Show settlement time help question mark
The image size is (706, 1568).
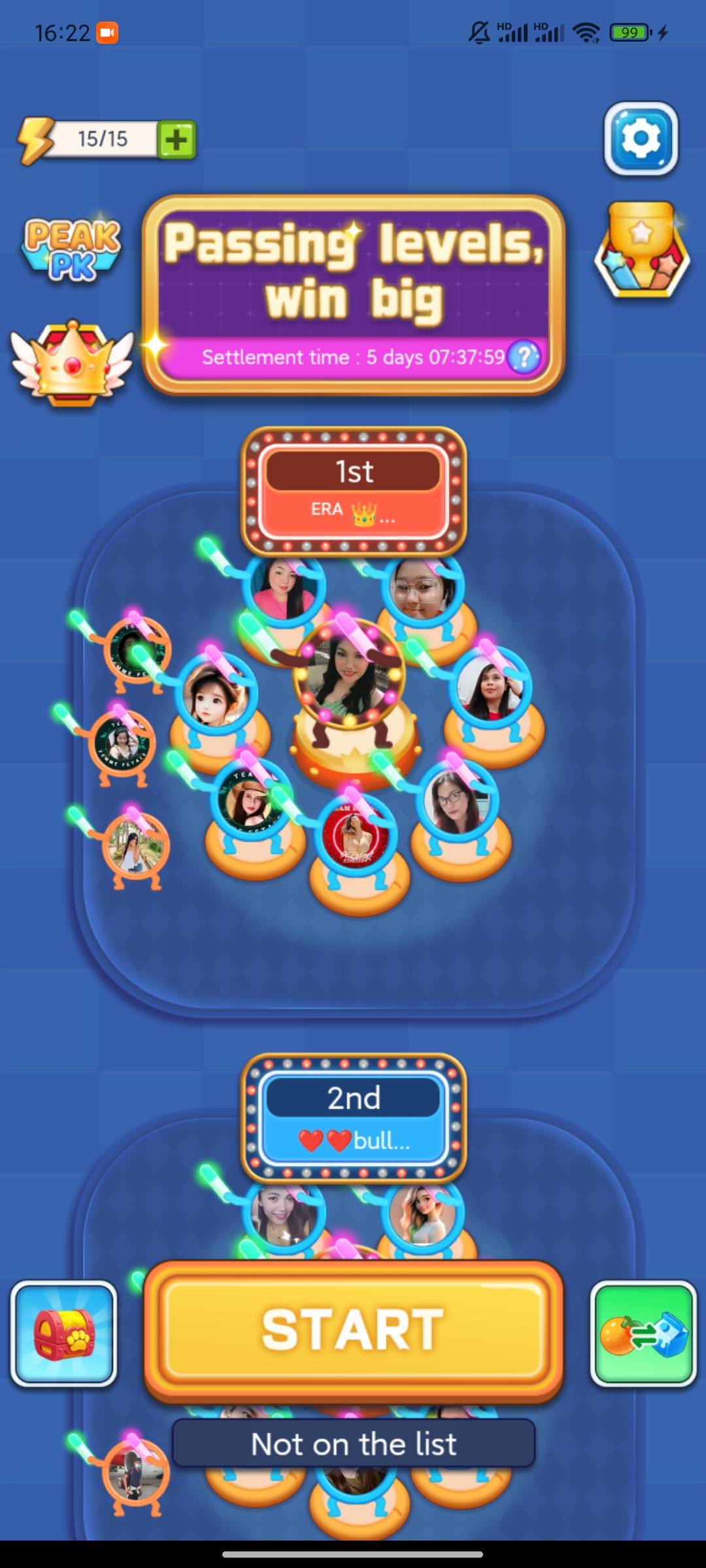pyautogui.click(x=524, y=357)
